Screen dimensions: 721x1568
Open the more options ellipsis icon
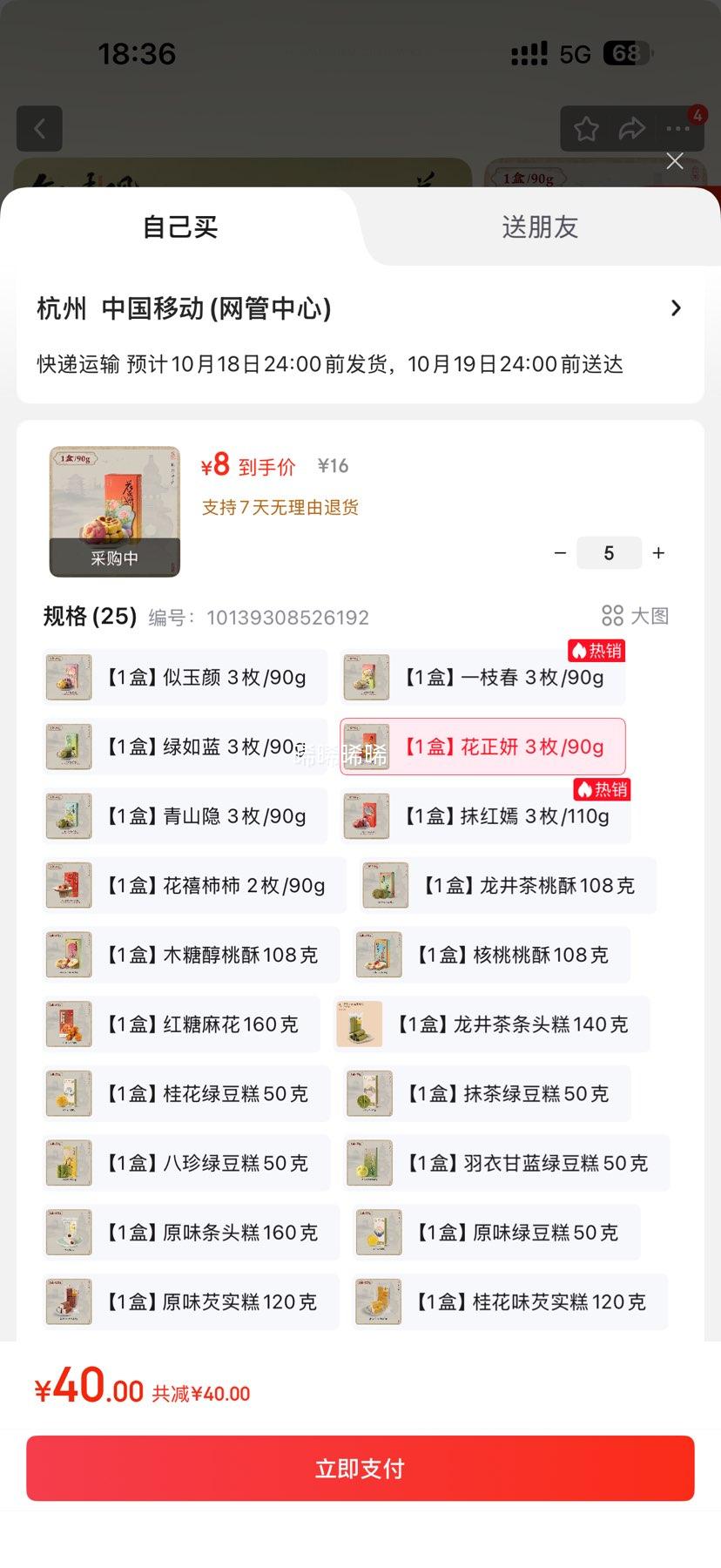pos(677,128)
